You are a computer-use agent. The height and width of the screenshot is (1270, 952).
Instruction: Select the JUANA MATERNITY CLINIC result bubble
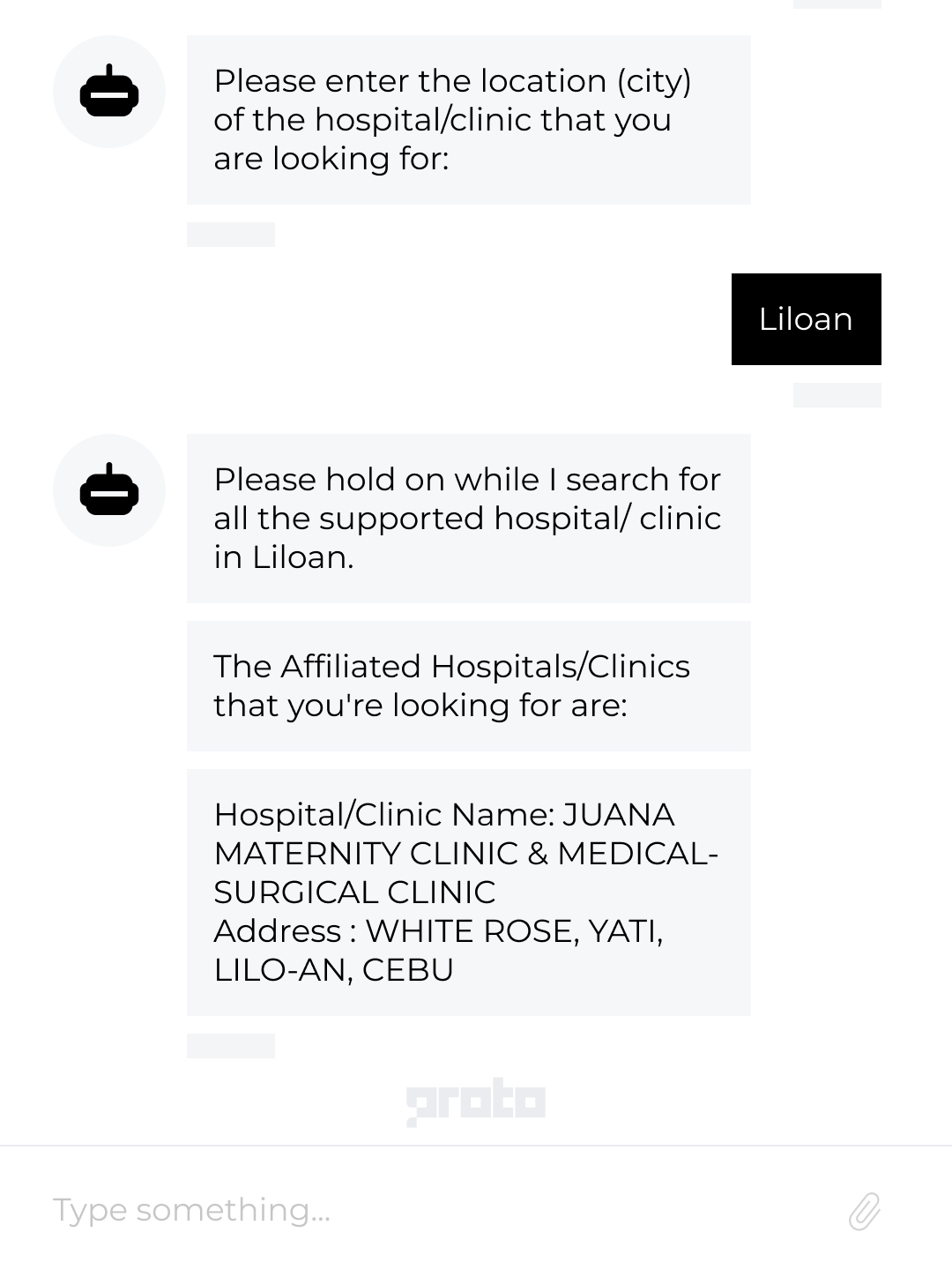[469, 891]
